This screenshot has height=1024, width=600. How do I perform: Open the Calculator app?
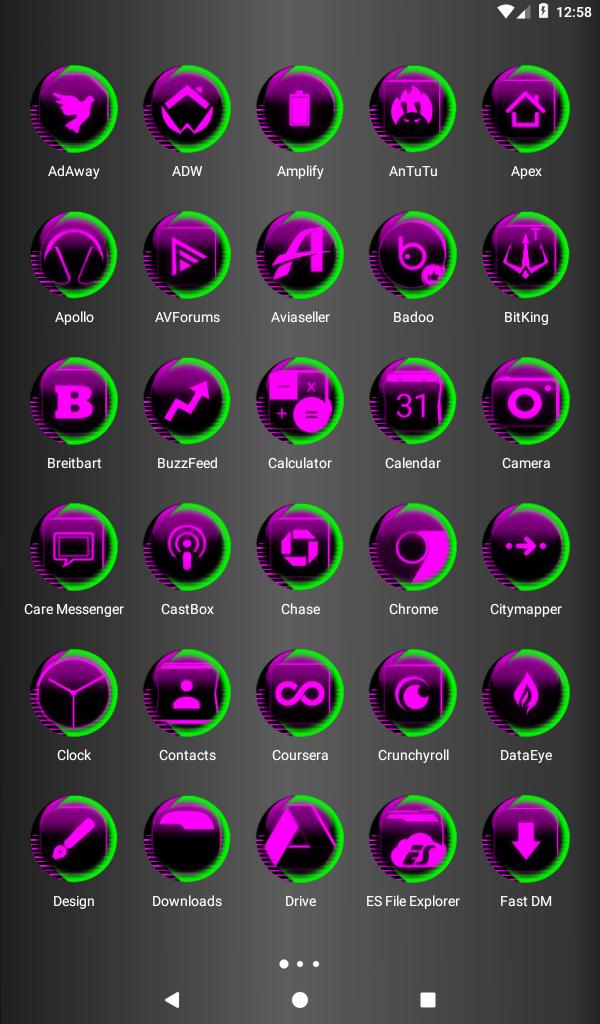click(x=300, y=402)
